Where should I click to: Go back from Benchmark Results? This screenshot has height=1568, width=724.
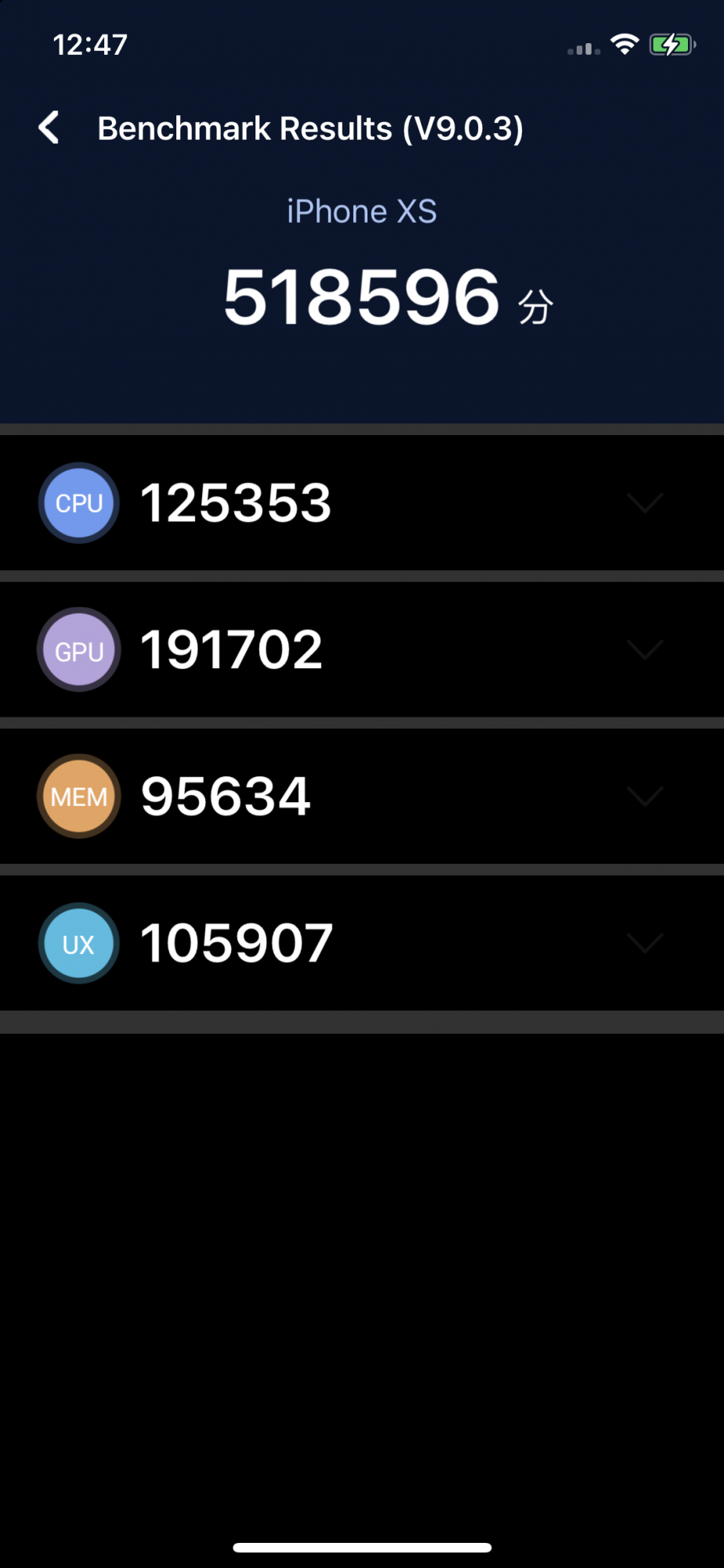(49, 127)
